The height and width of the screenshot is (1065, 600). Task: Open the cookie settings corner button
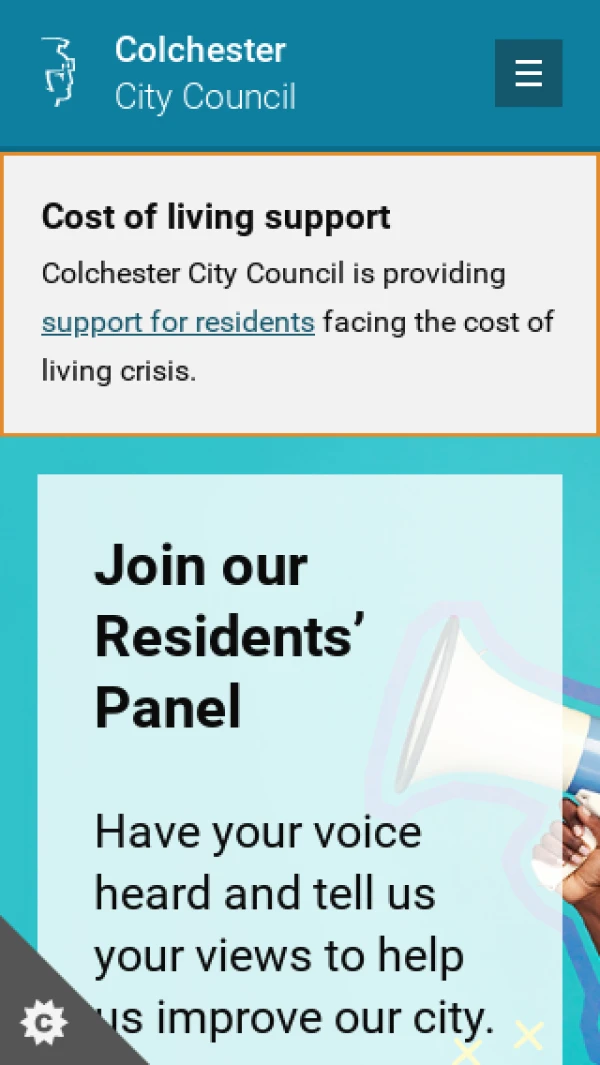tap(44, 1021)
